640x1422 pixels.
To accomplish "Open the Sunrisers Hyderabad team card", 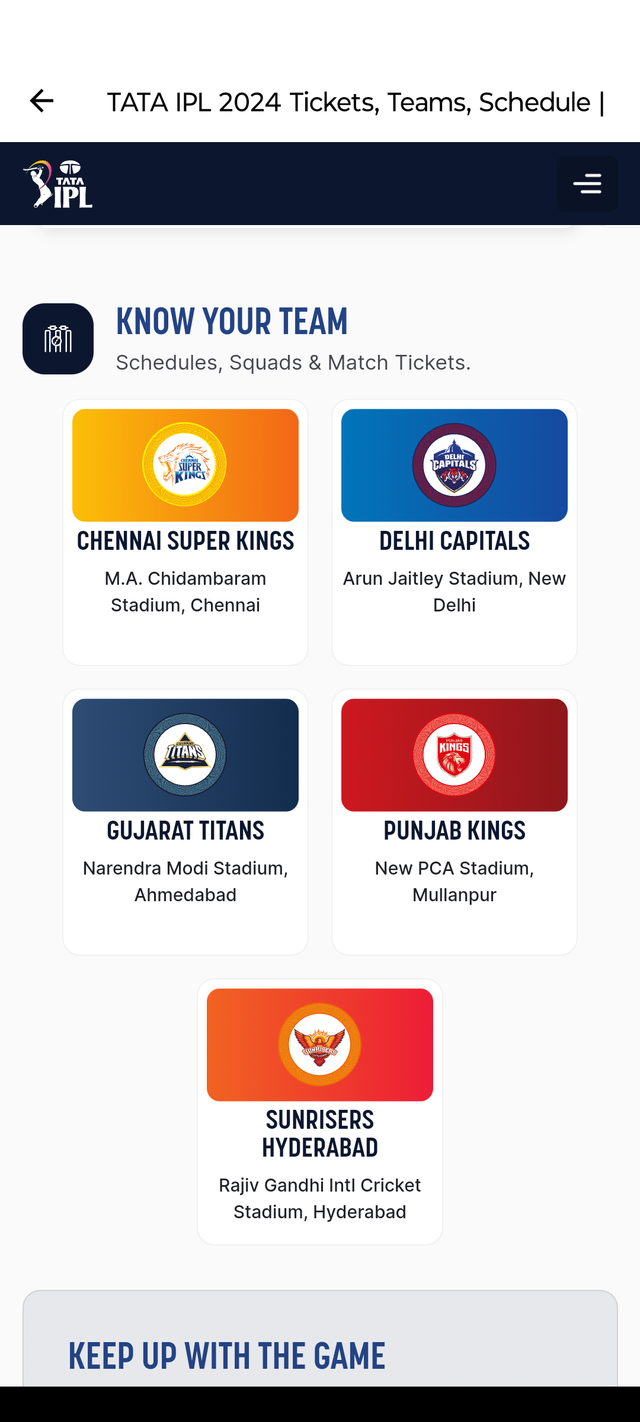I will click(x=319, y=1111).
